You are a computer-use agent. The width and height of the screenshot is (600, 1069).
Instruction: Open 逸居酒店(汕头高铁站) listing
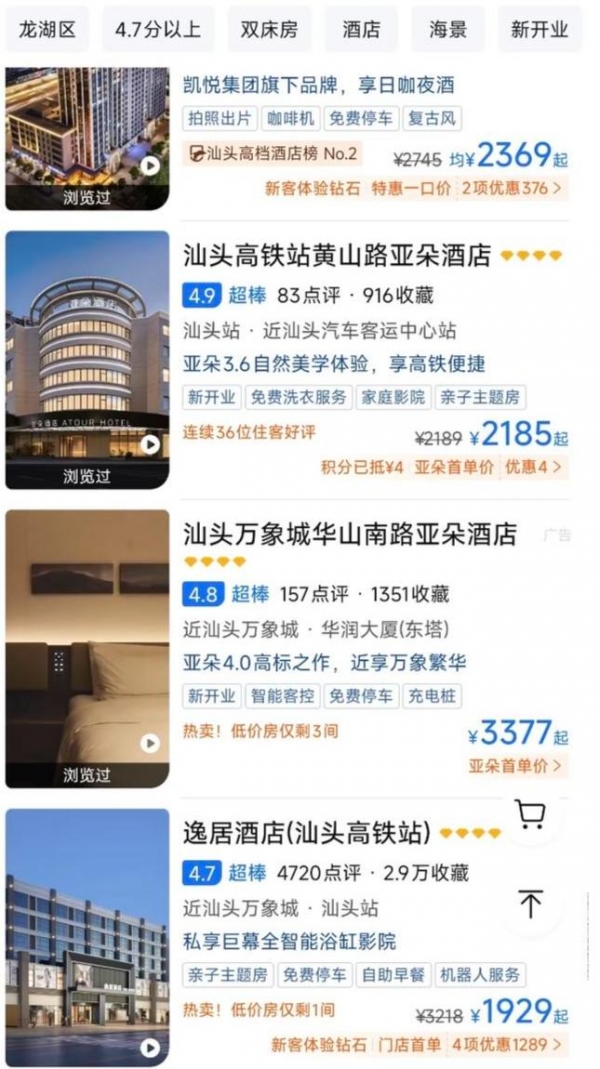[x=307, y=833]
